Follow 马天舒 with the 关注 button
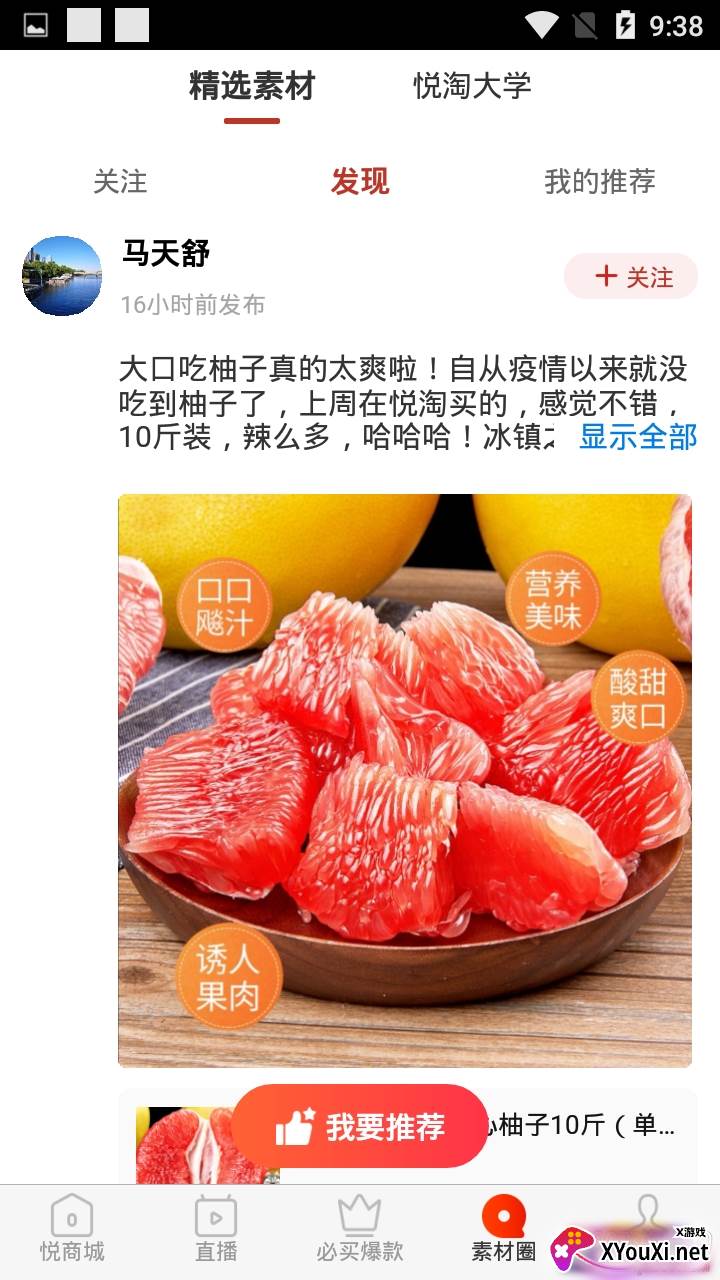 pos(631,276)
